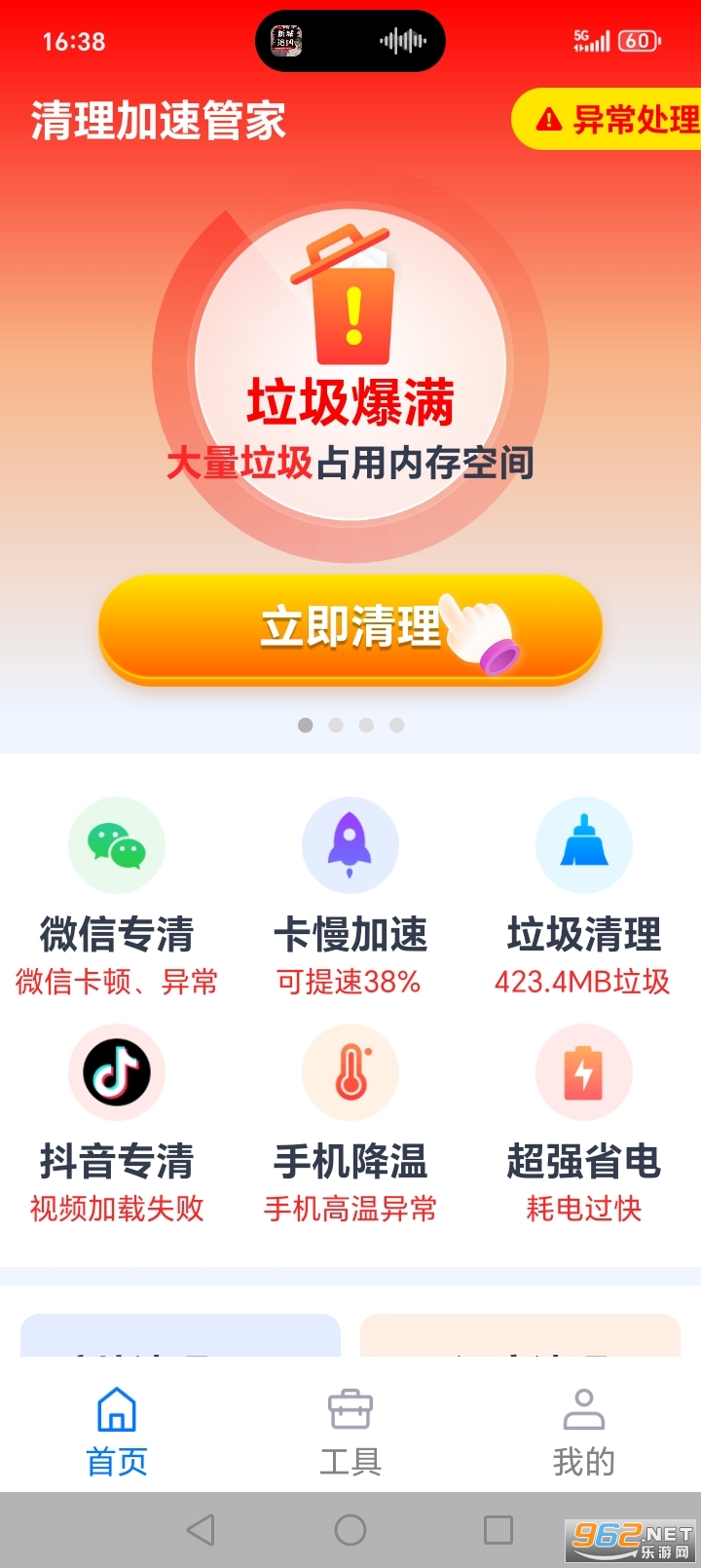Select the 卡慢加速 rocket speed-up icon
Image resolution: width=701 pixels, height=1568 pixels.
(x=350, y=845)
